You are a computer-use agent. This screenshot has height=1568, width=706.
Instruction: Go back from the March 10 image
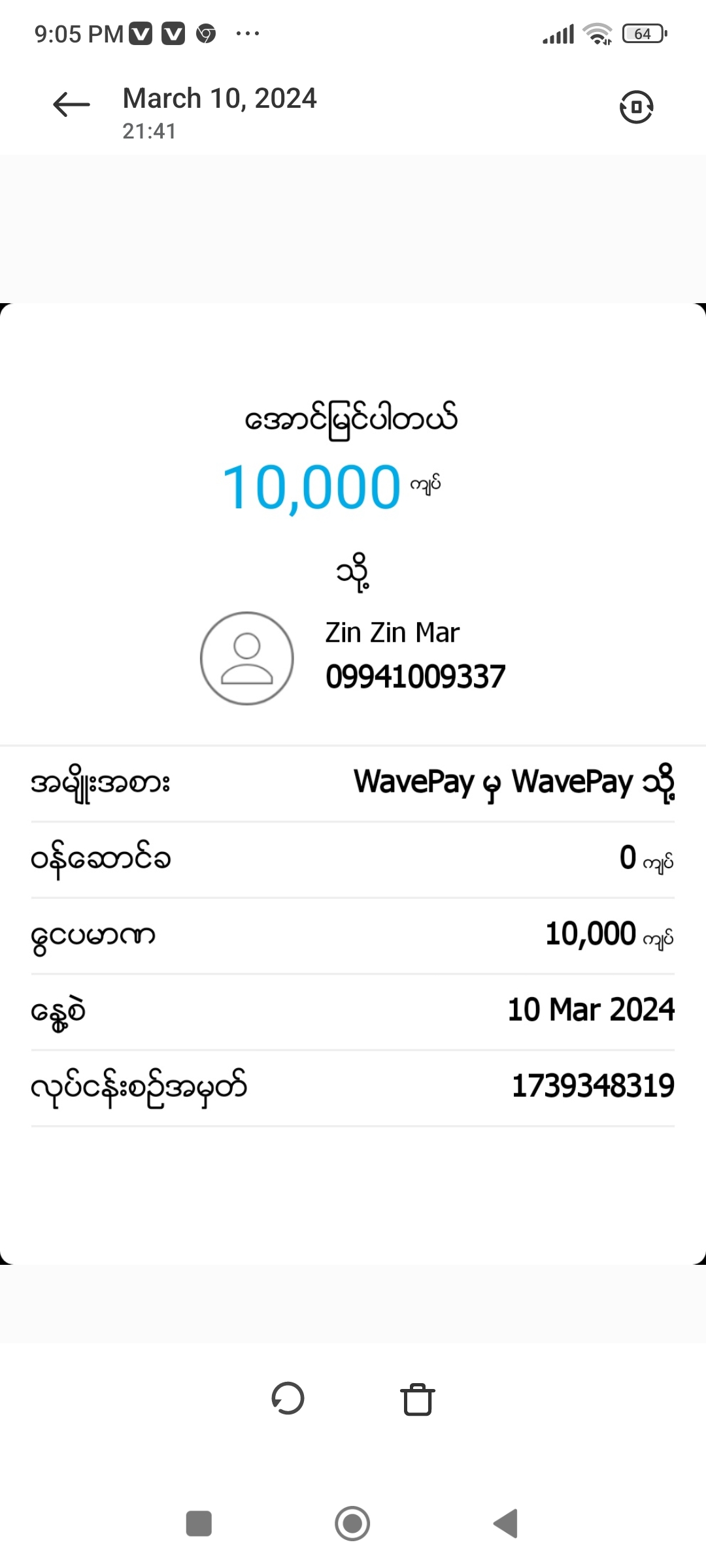pyautogui.click(x=71, y=105)
